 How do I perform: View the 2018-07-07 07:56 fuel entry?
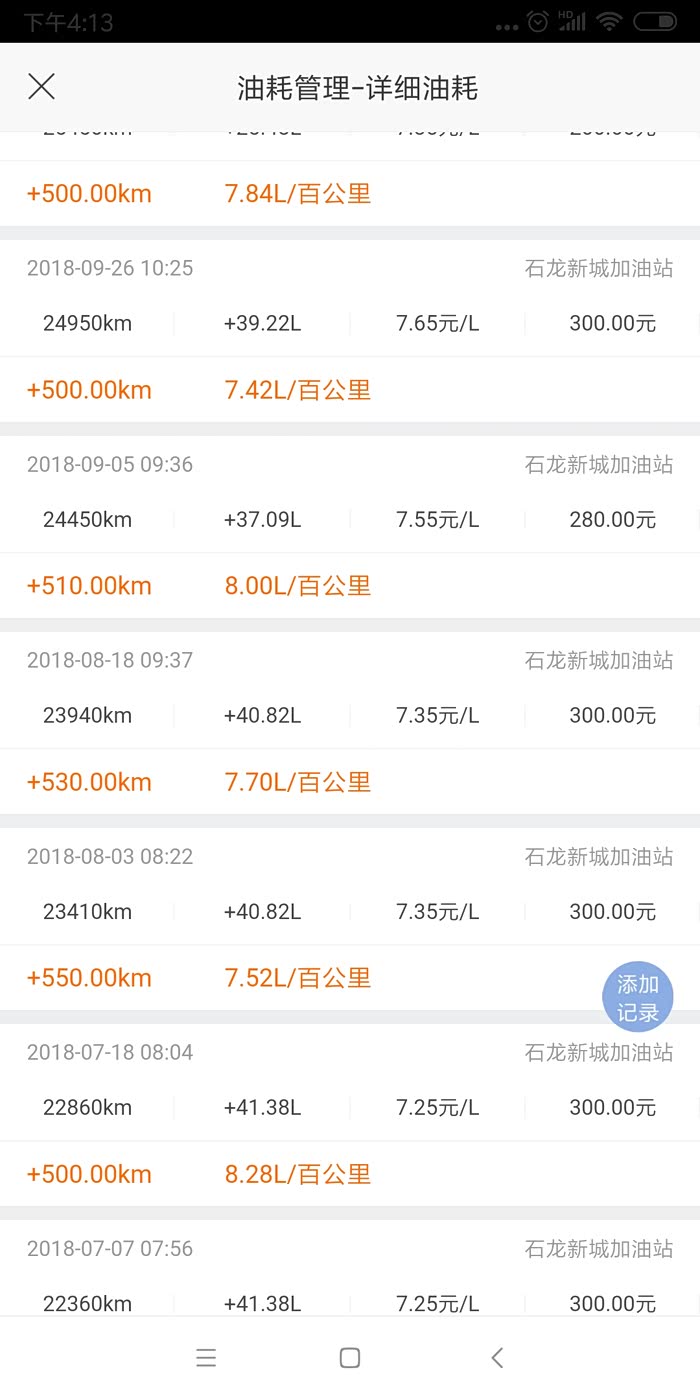click(x=350, y=1275)
